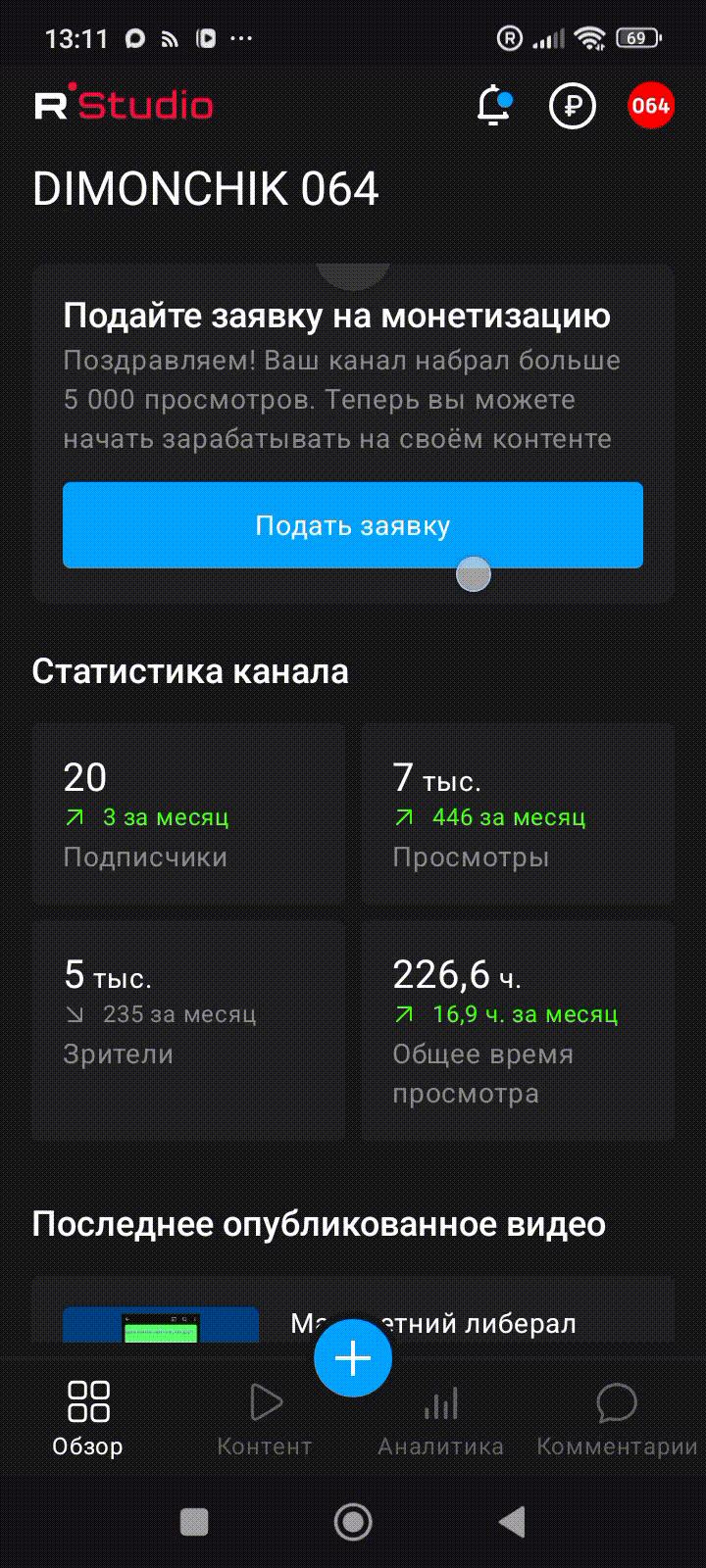Open the 064 channel avatar

coord(650,106)
